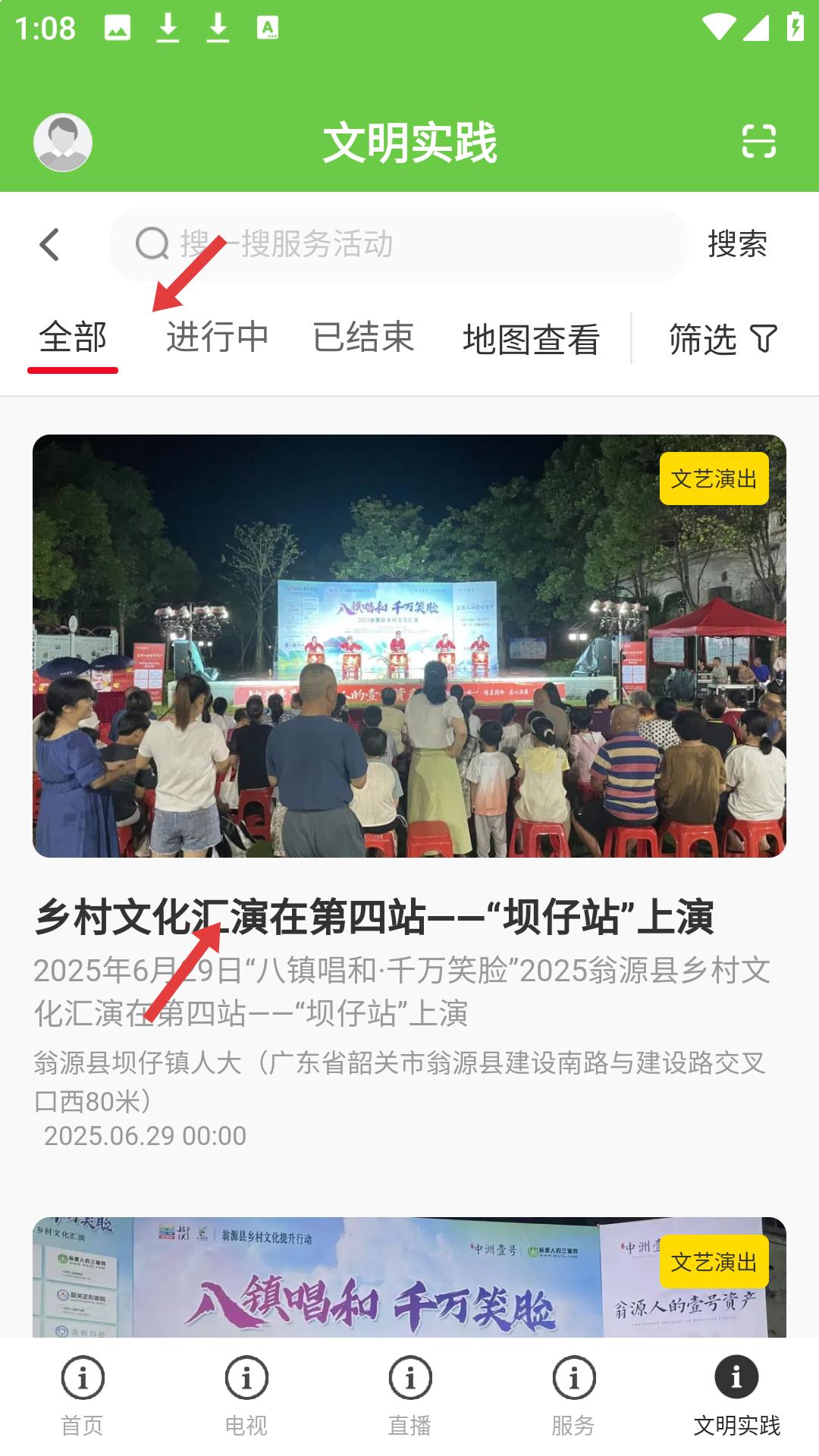This screenshot has height=1456, width=819.
Task: Switch to the 直播 tab
Action: pyautogui.click(x=409, y=1395)
